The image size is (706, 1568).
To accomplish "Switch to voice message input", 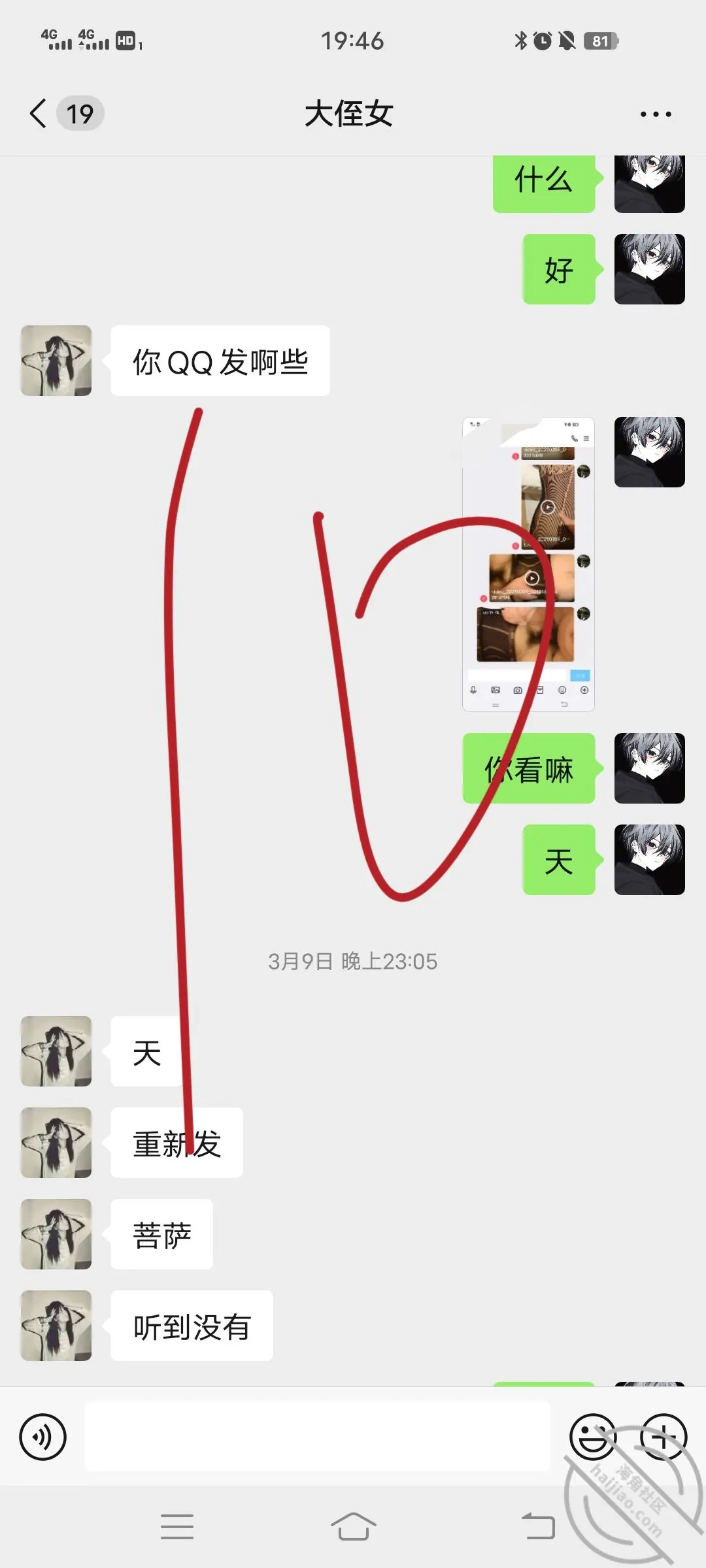I will click(43, 1437).
